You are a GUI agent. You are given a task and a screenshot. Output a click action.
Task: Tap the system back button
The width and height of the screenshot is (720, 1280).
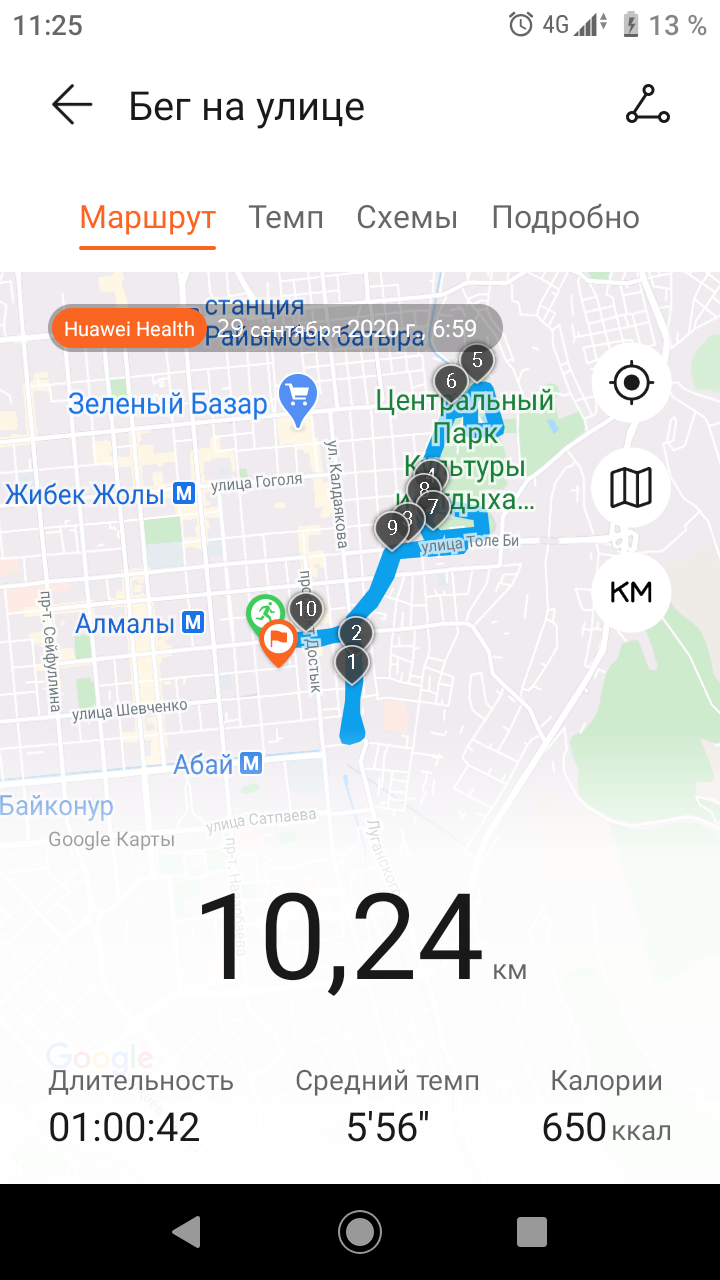coord(186,1232)
